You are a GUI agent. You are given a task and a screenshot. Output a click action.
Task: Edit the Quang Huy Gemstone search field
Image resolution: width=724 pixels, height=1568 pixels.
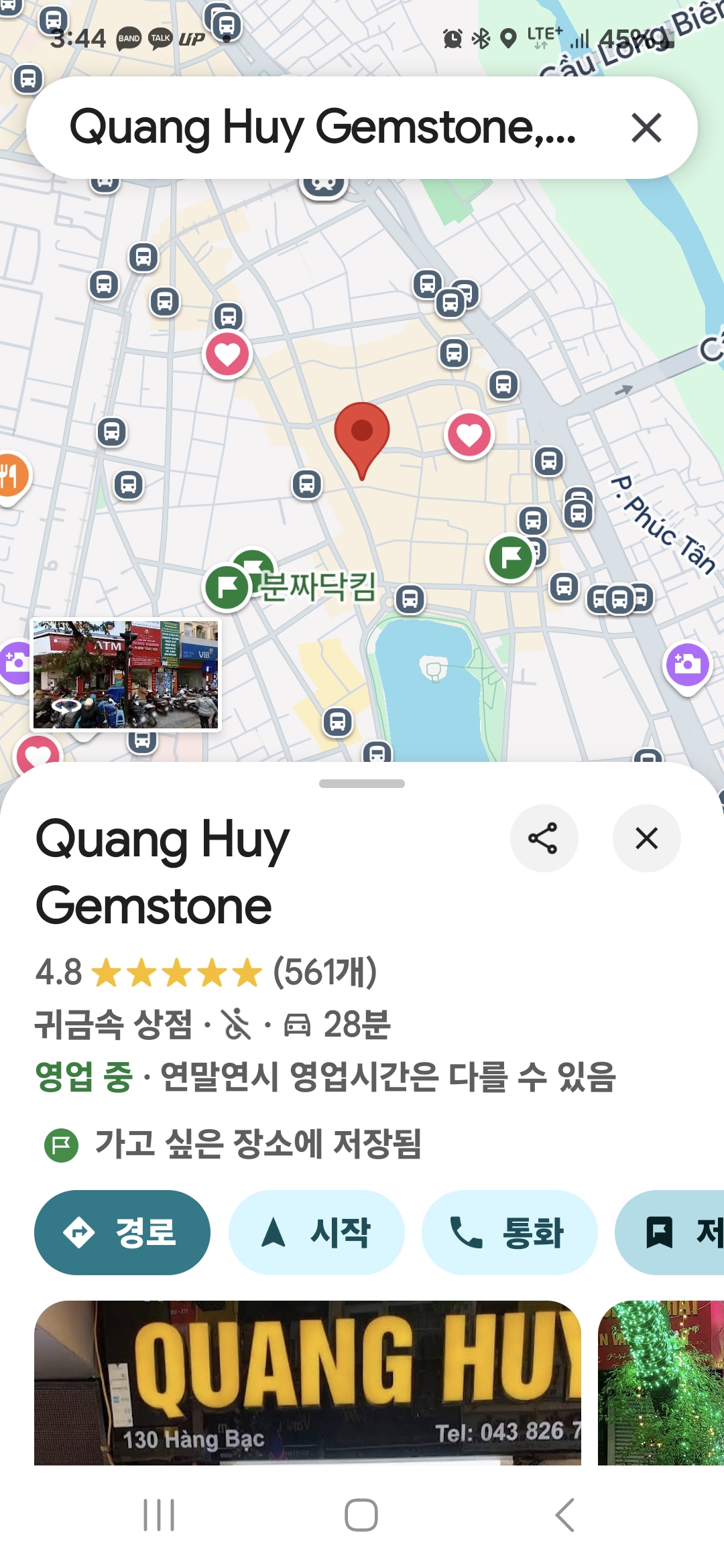pyautogui.click(x=322, y=127)
